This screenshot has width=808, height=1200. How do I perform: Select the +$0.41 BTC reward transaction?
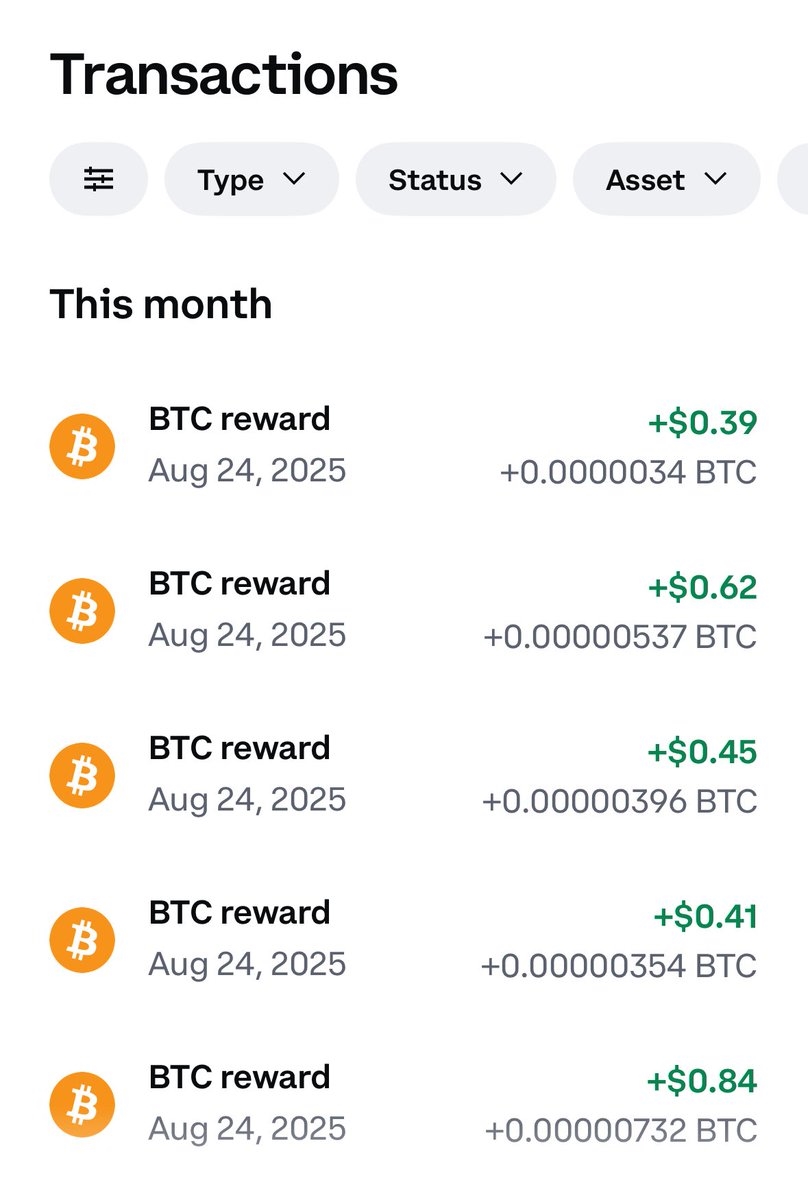pyautogui.click(x=403, y=940)
